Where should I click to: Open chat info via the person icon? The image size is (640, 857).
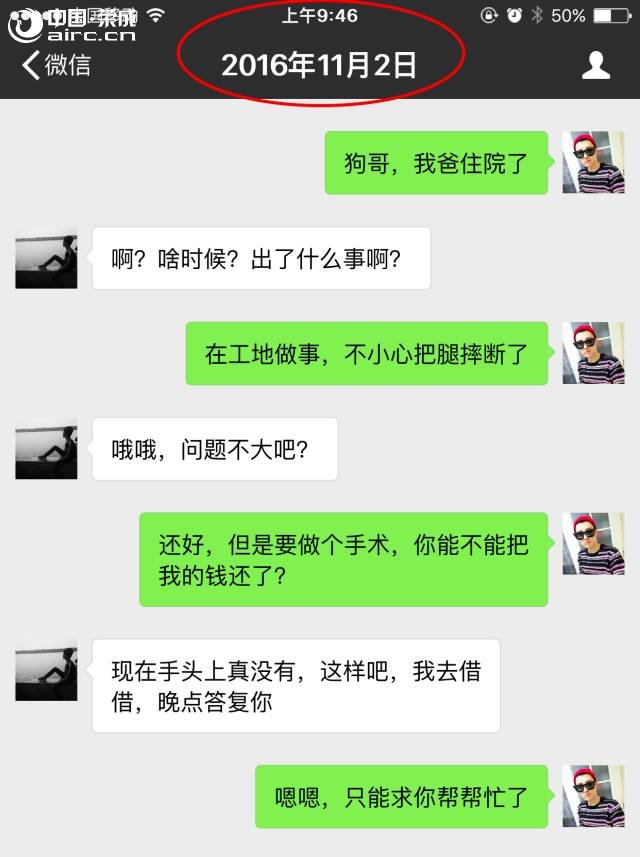pos(596,66)
